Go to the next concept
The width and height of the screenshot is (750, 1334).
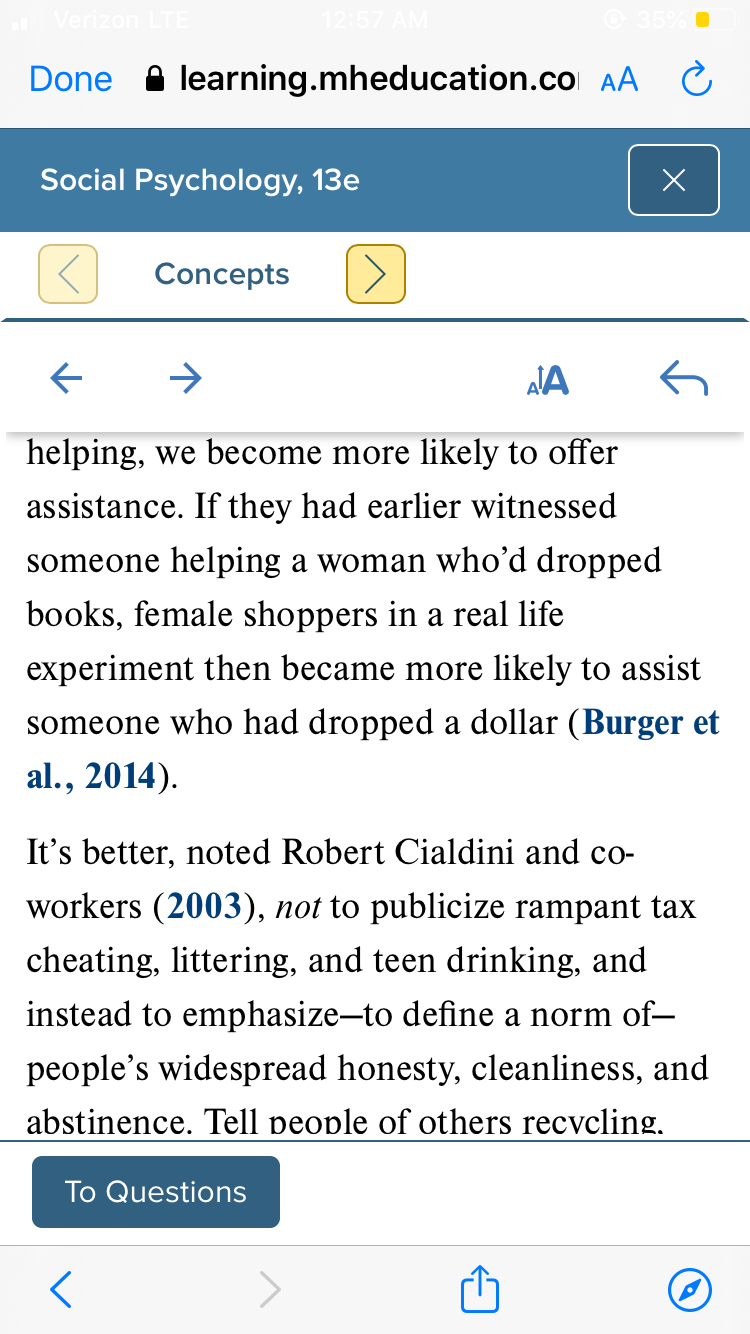[x=375, y=273]
